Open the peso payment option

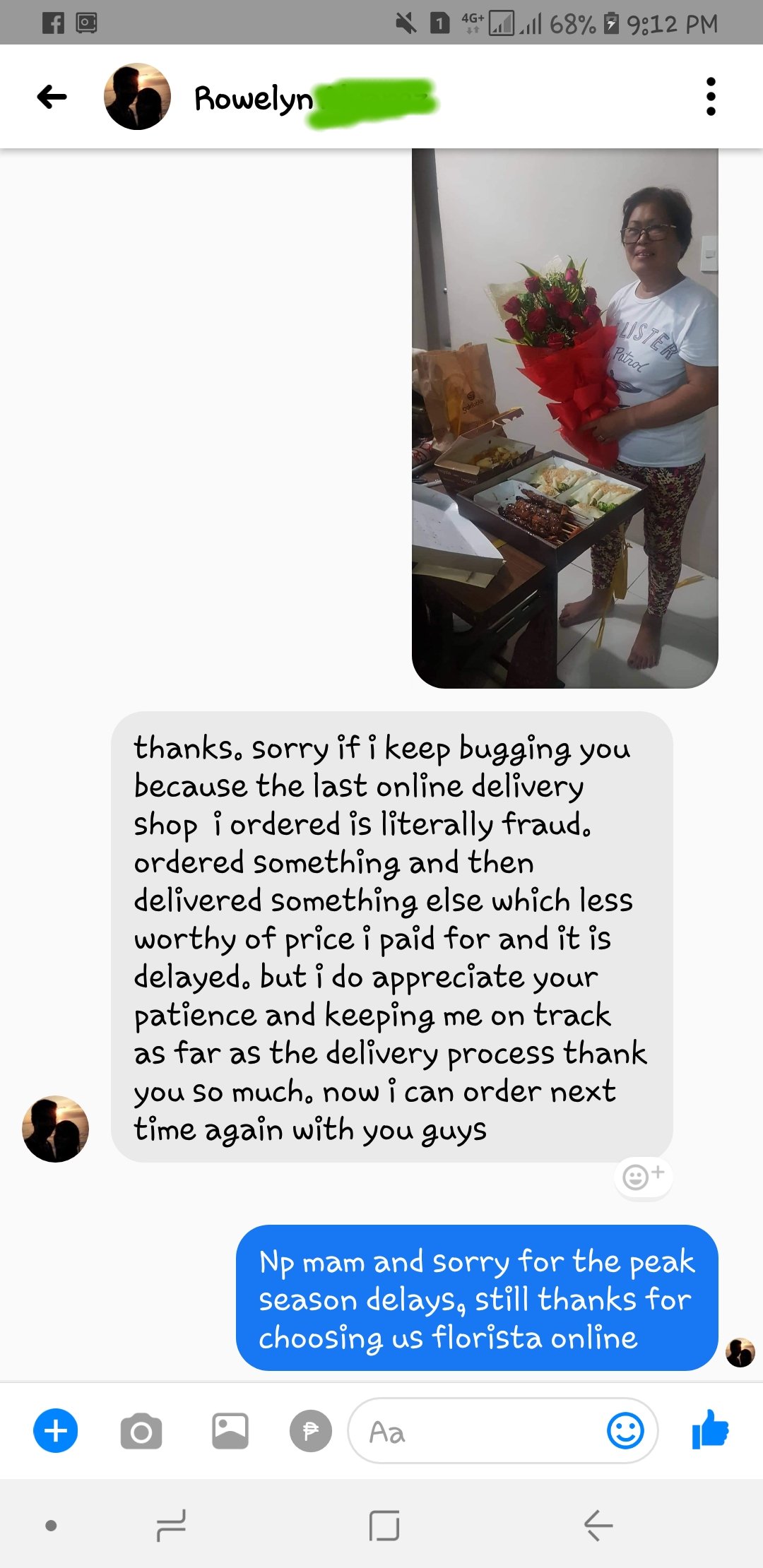pos(310,1431)
